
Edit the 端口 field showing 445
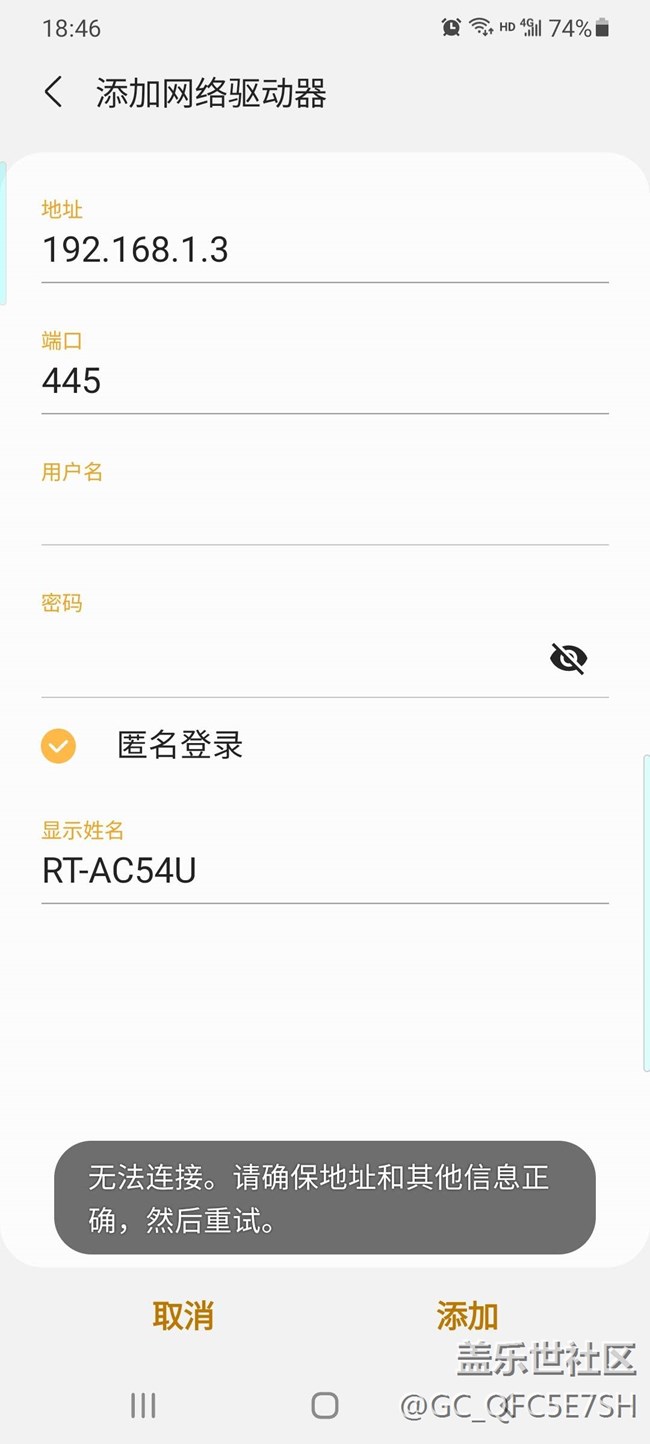(325, 381)
